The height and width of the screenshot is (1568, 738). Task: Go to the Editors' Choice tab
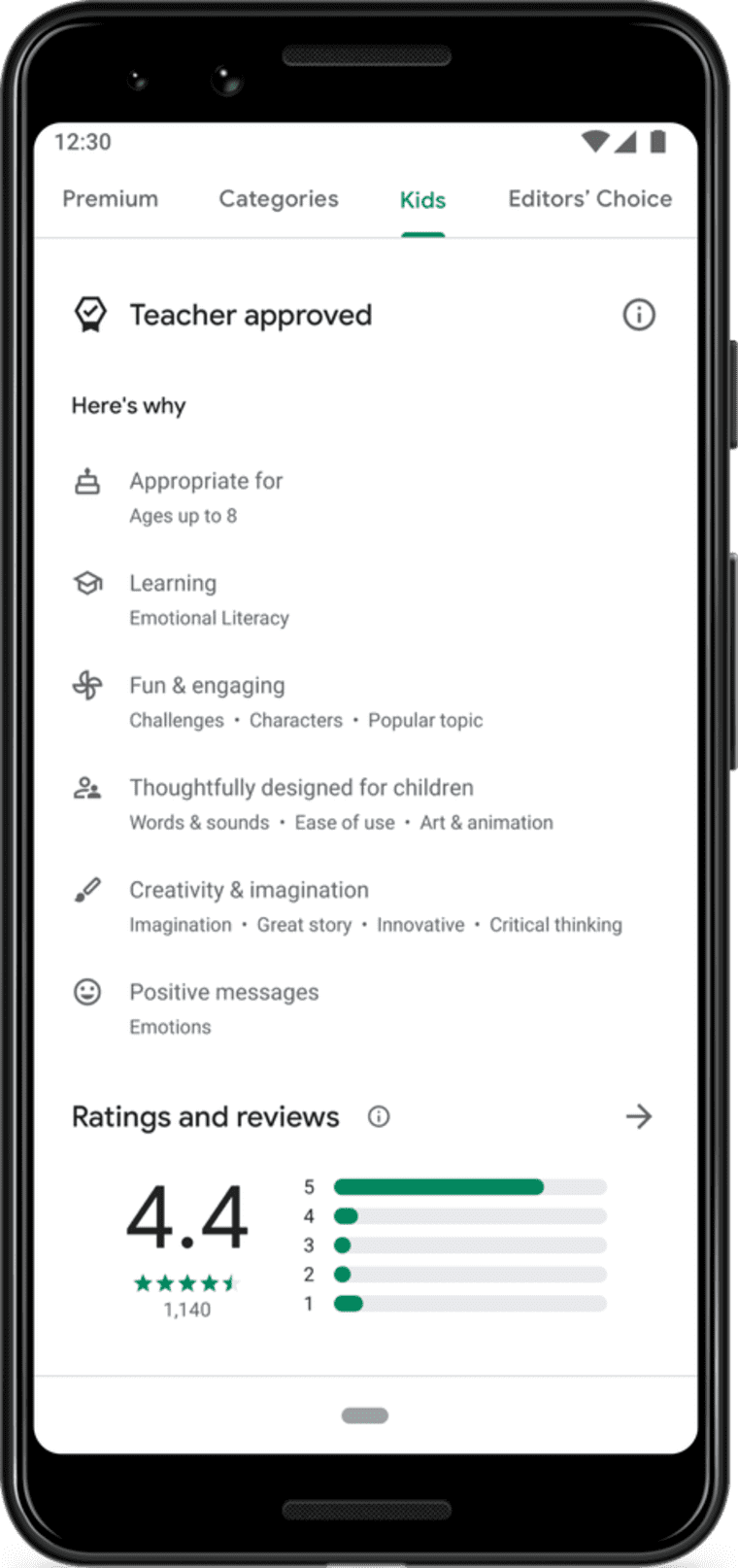point(589,199)
